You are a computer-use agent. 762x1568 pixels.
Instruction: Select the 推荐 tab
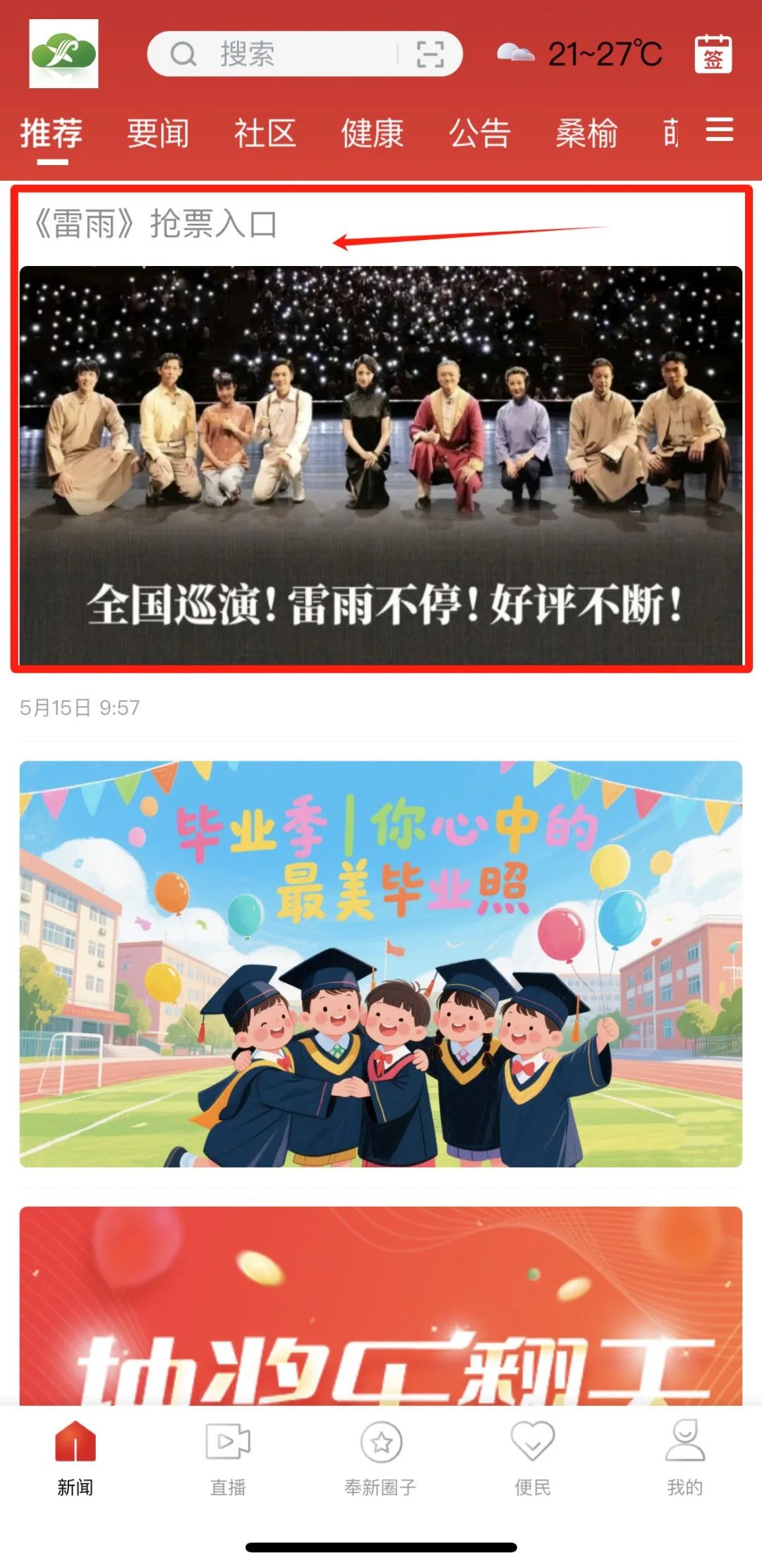click(52, 133)
